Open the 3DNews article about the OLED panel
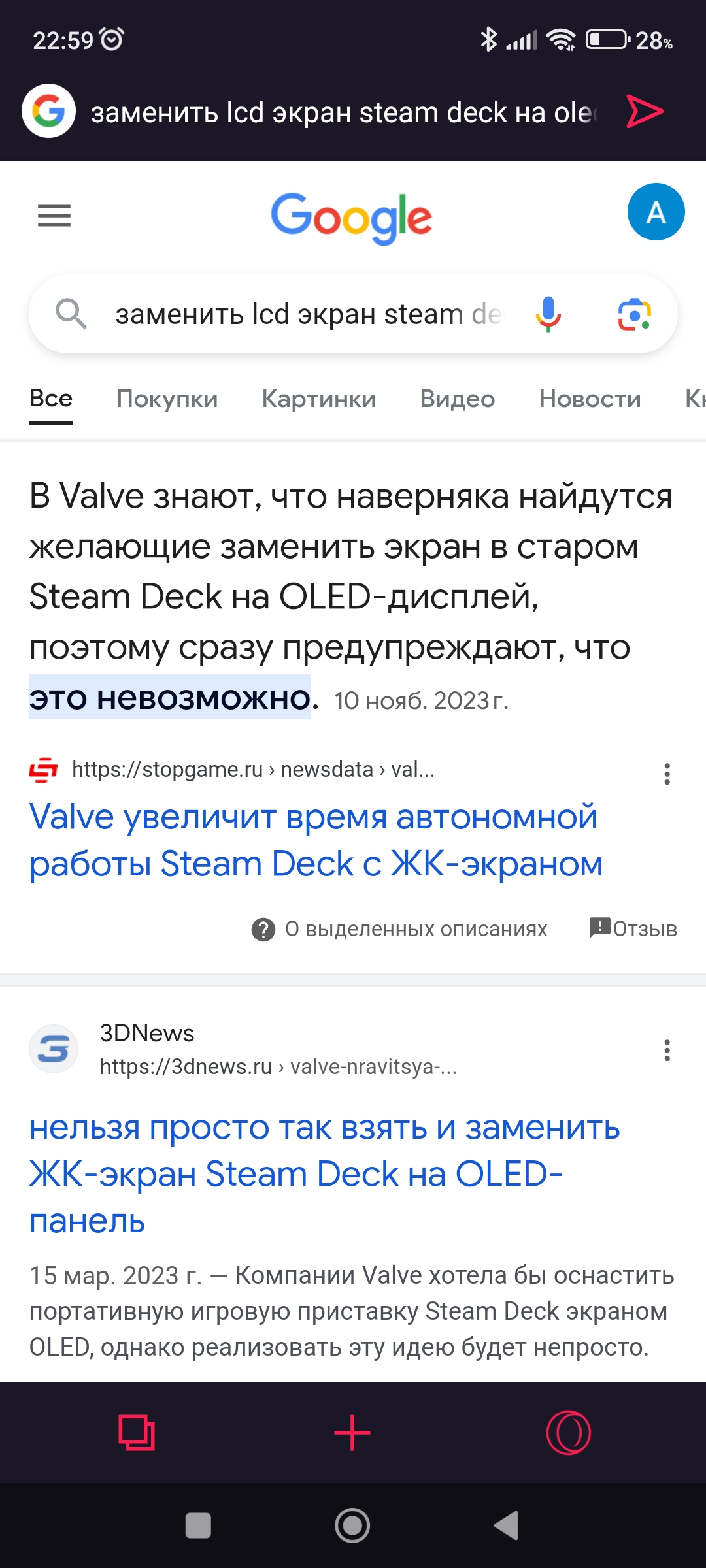The height and width of the screenshot is (1568, 706). click(325, 1174)
